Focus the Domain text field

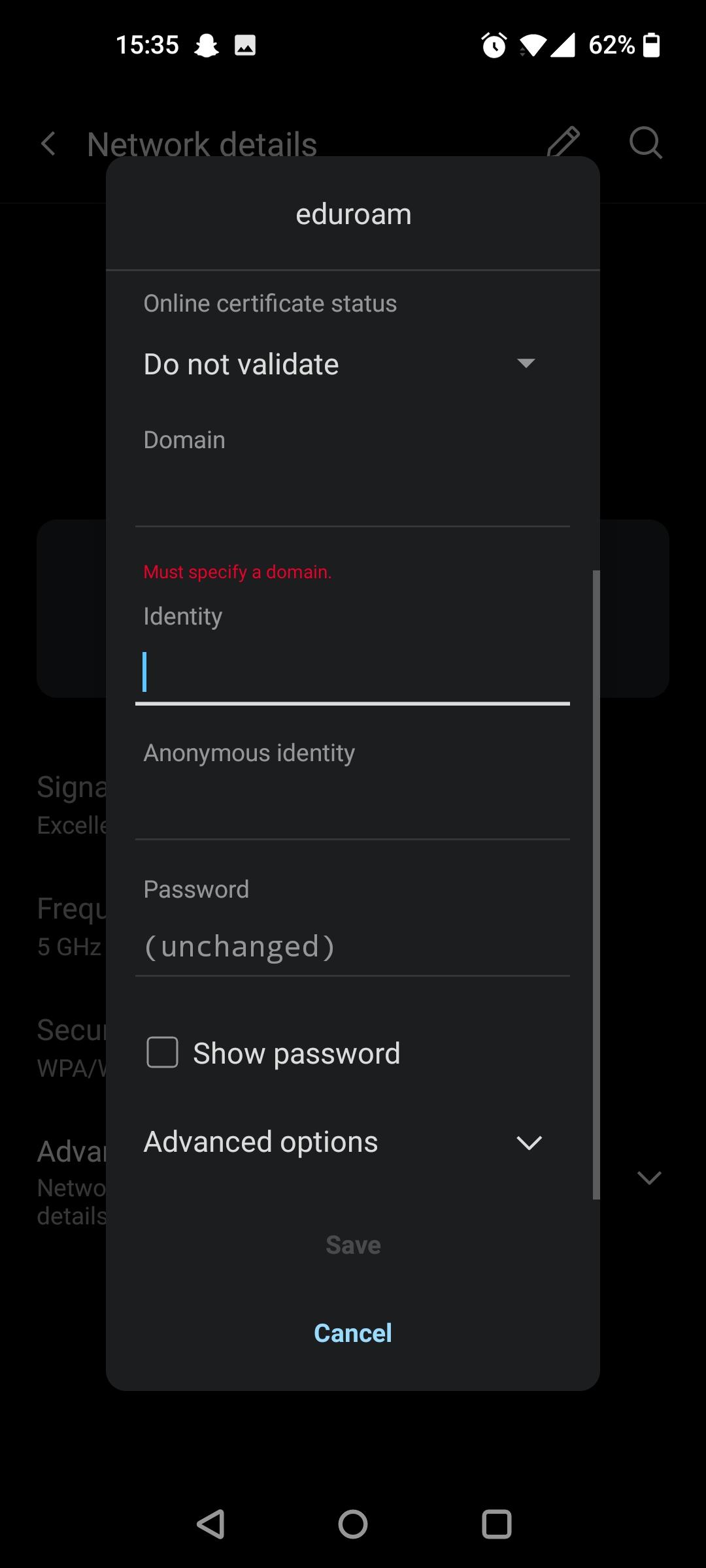[x=352, y=495]
